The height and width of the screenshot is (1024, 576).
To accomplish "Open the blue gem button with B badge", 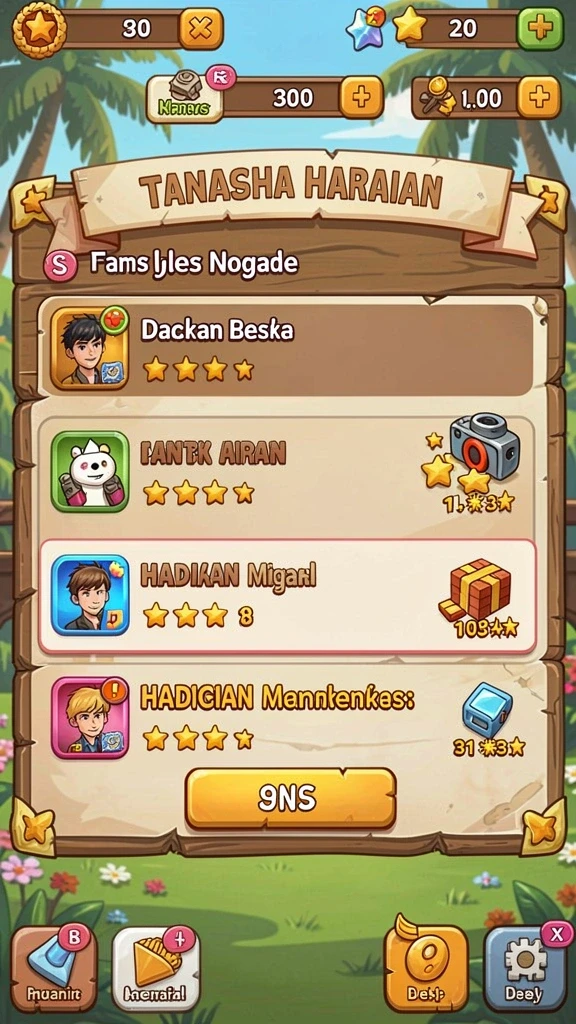I will point(54,968).
